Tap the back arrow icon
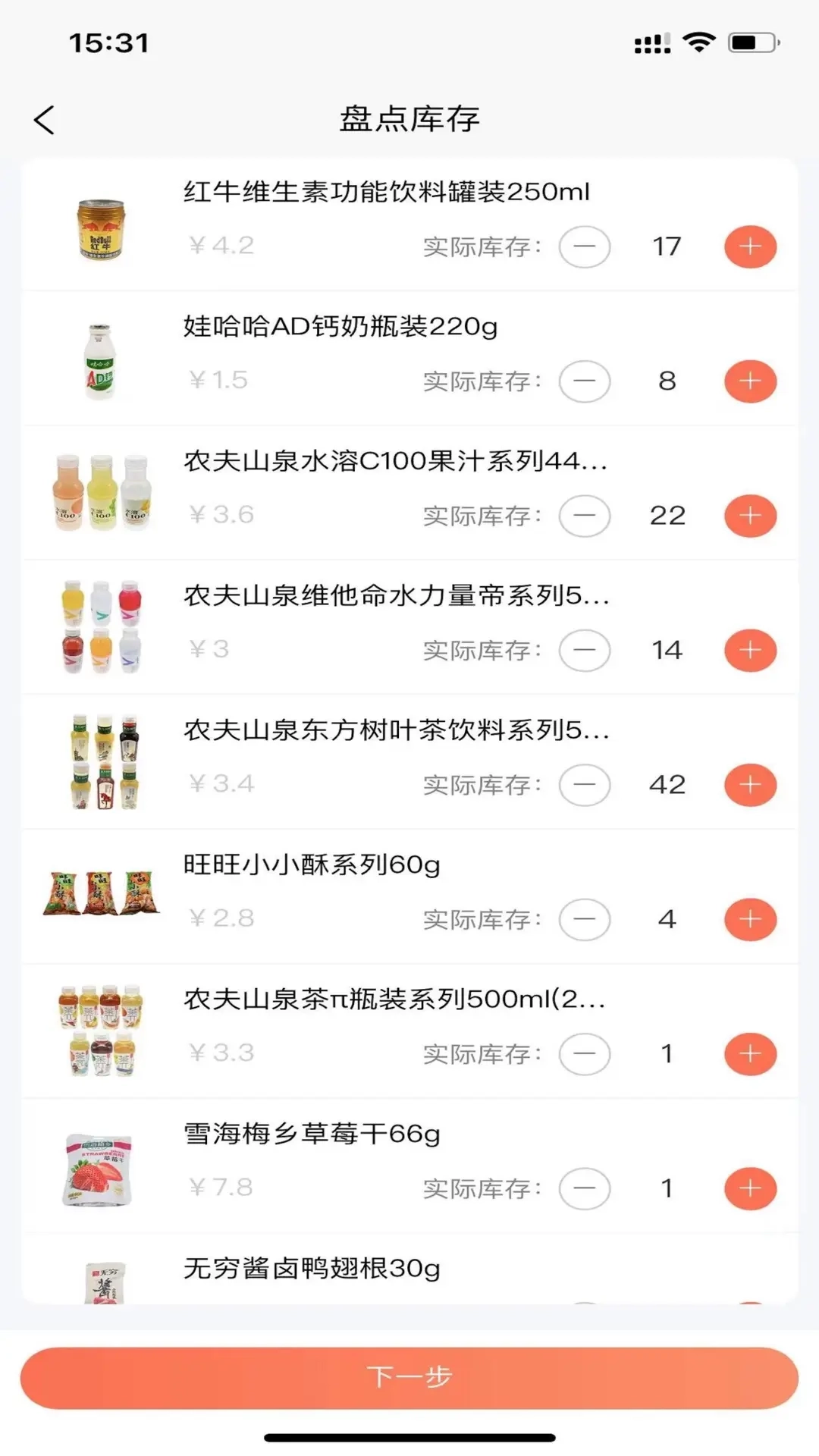Image resolution: width=819 pixels, height=1456 pixels. pos(44,119)
